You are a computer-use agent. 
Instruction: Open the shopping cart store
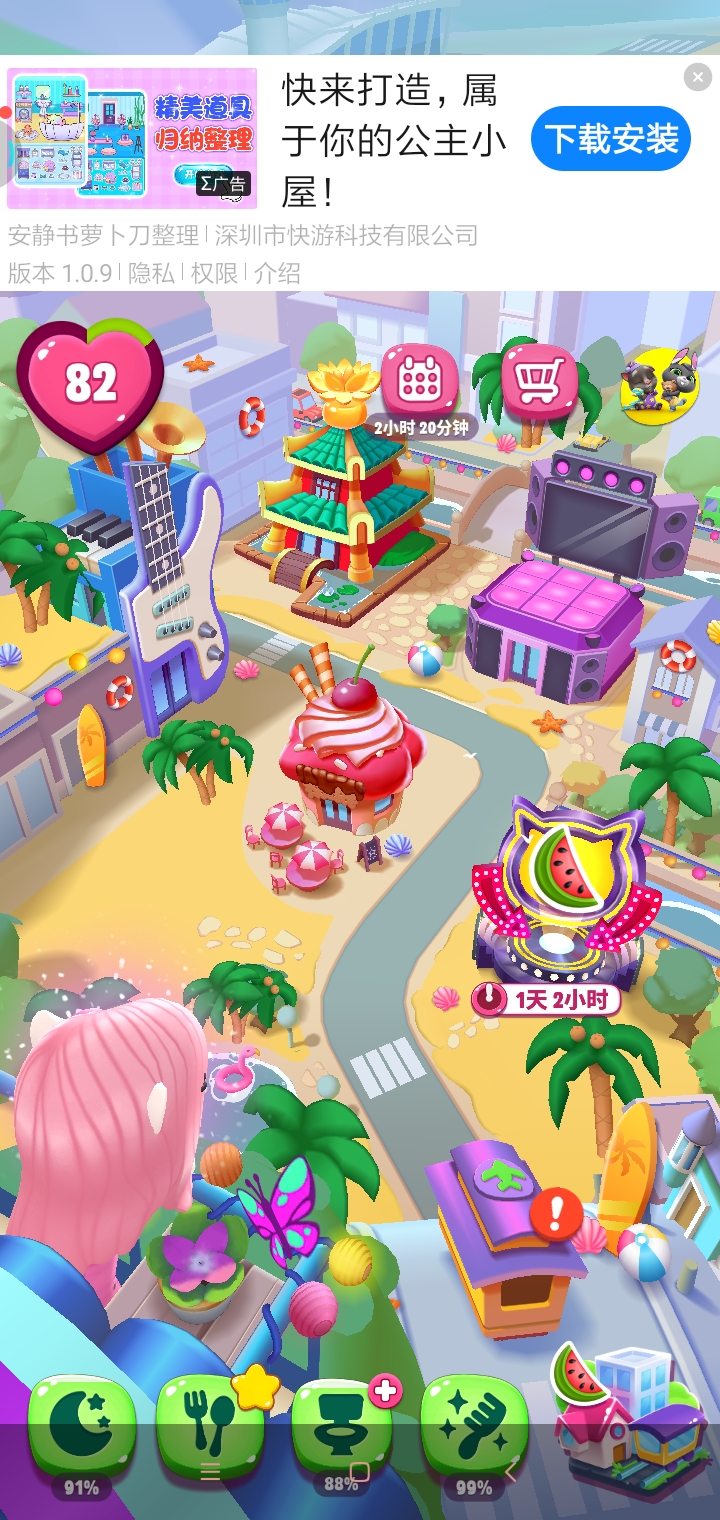[x=539, y=380]
